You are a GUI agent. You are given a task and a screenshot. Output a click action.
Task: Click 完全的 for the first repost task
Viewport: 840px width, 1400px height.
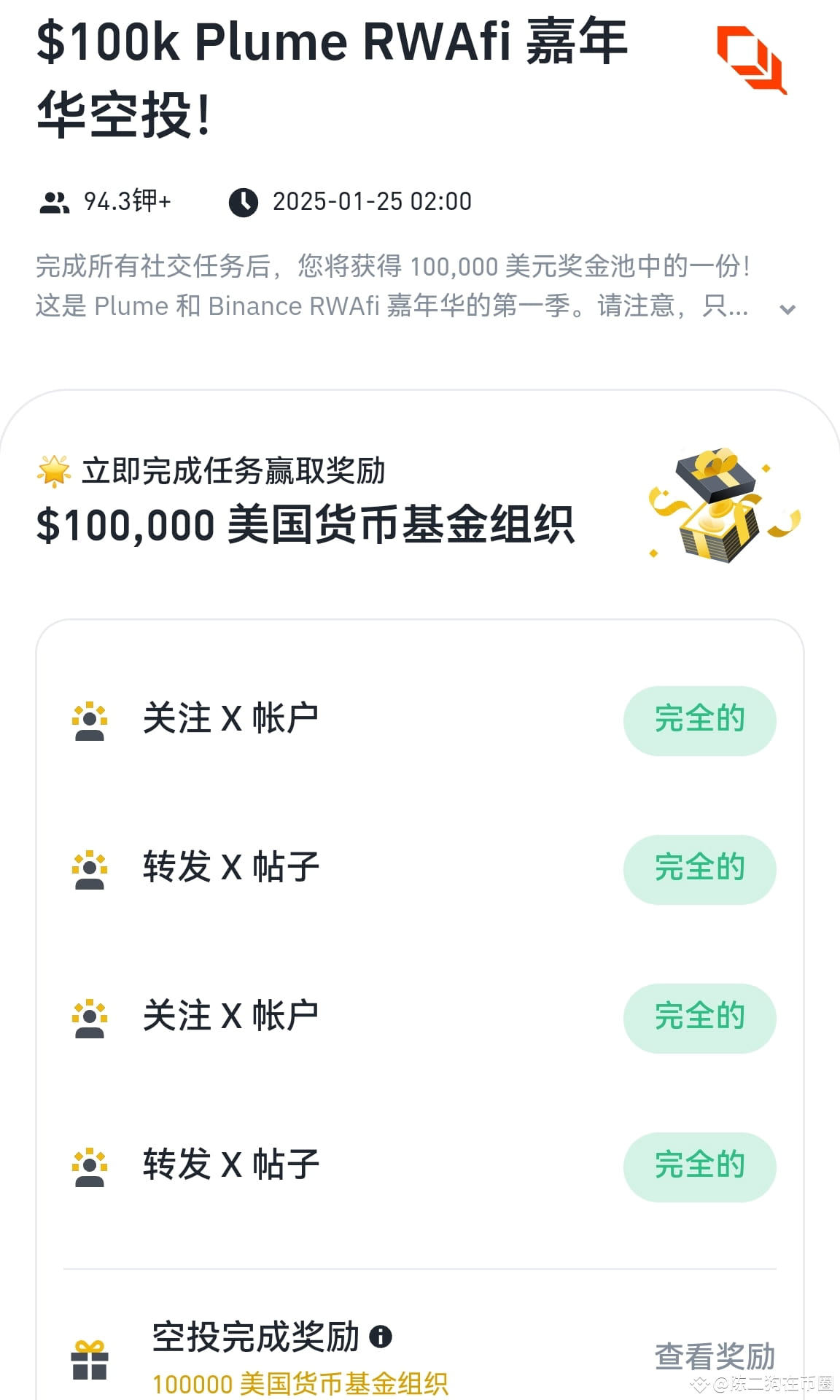click(699, 868)
